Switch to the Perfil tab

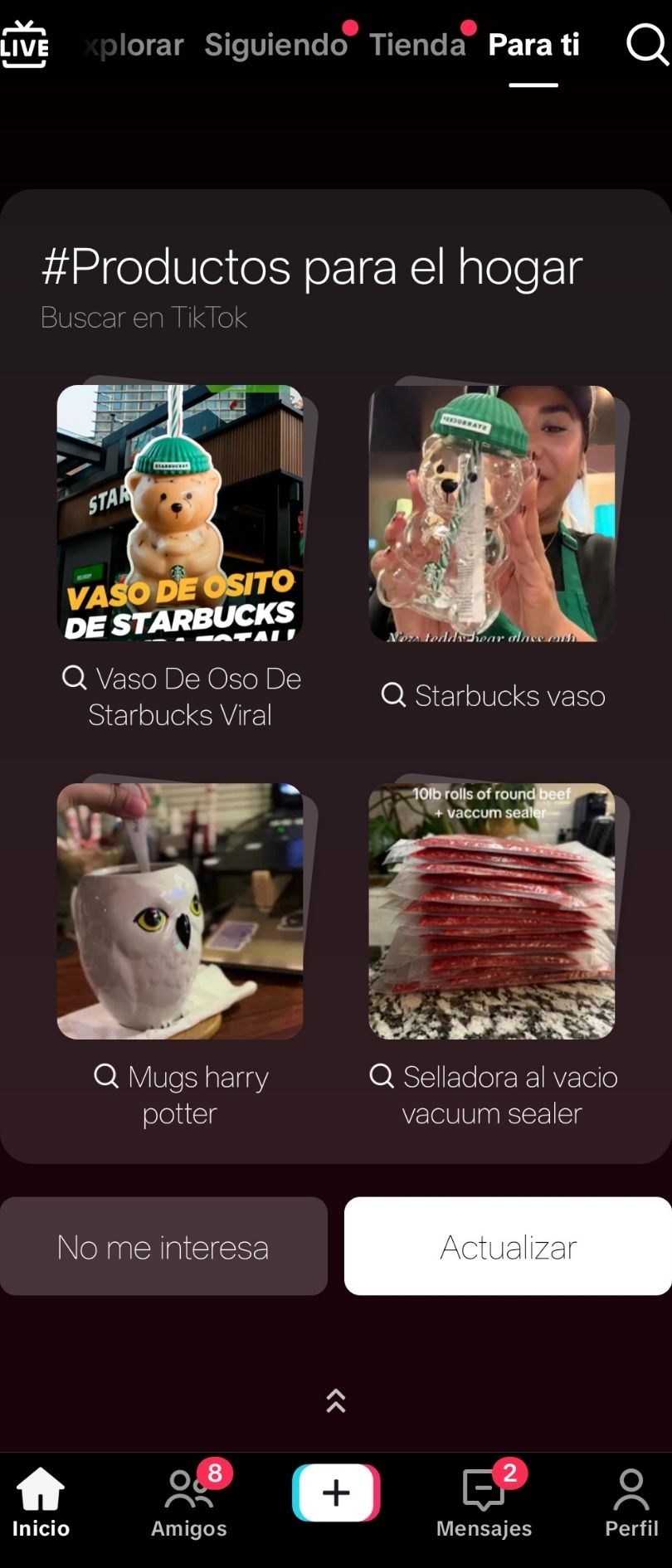[631, 1502]
